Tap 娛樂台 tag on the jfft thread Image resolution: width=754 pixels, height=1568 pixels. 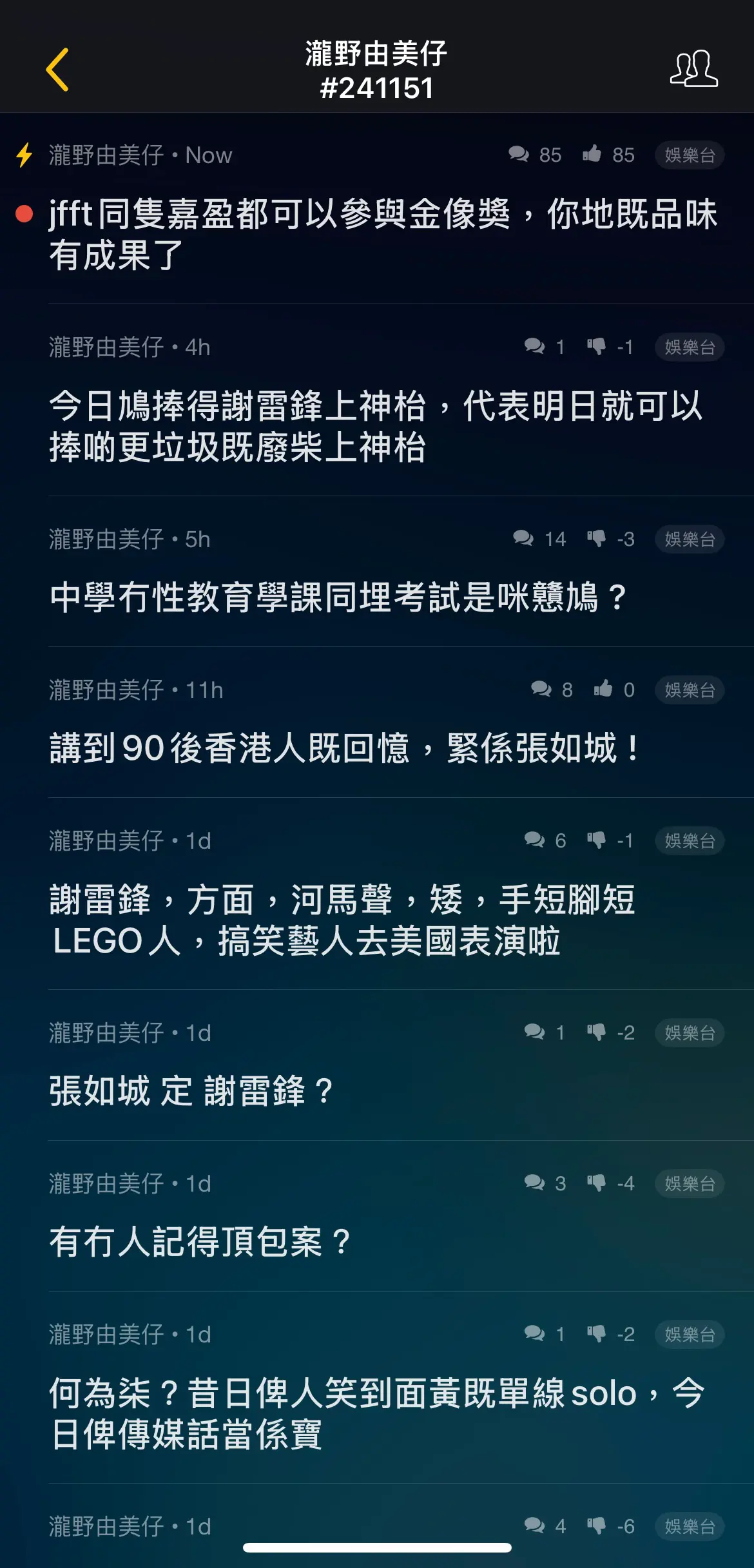(690, 155)
